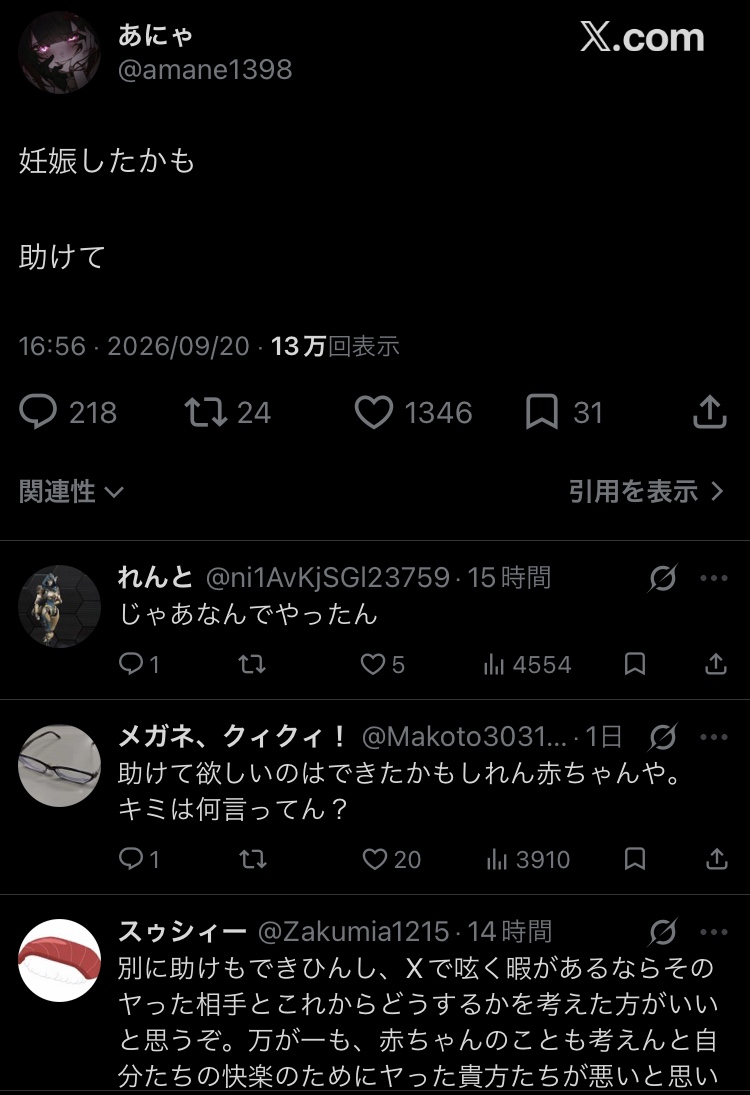Open あにゃ's profile avatar
750x1095 pixels.
[59, 52]
